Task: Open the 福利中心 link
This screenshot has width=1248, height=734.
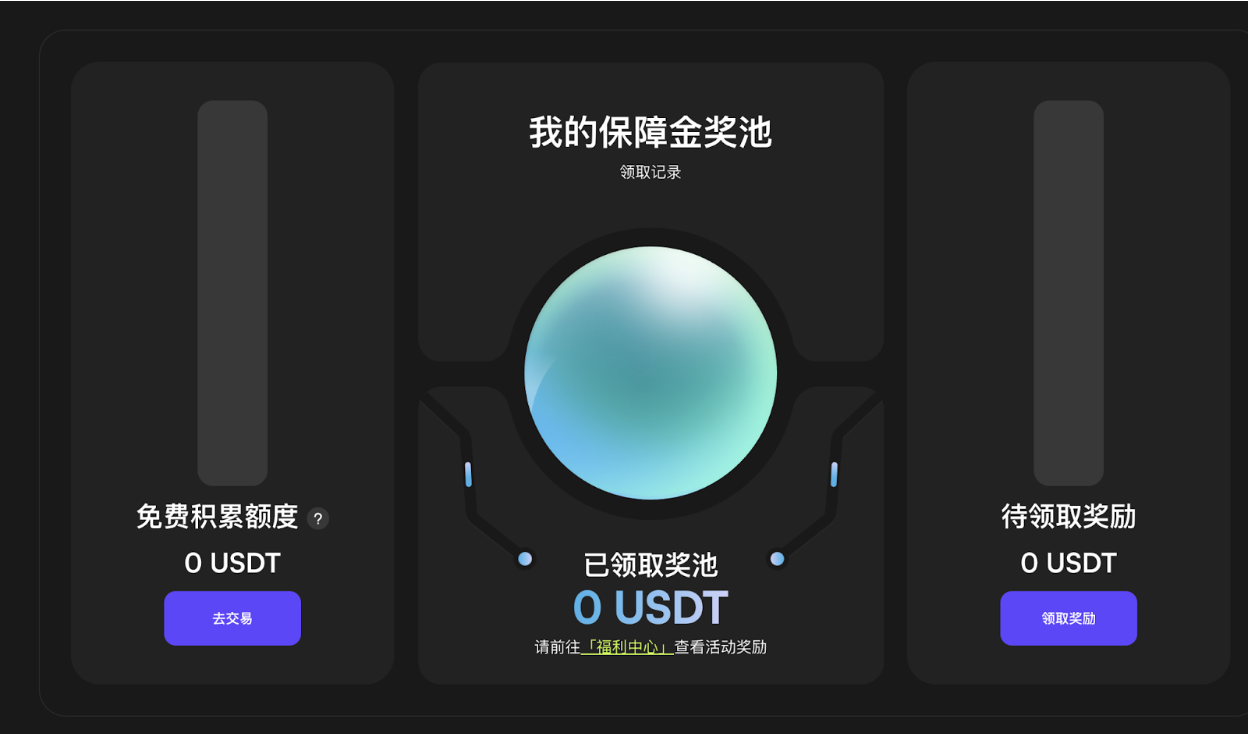Action: pyautogui.click(x=627, y=647)
